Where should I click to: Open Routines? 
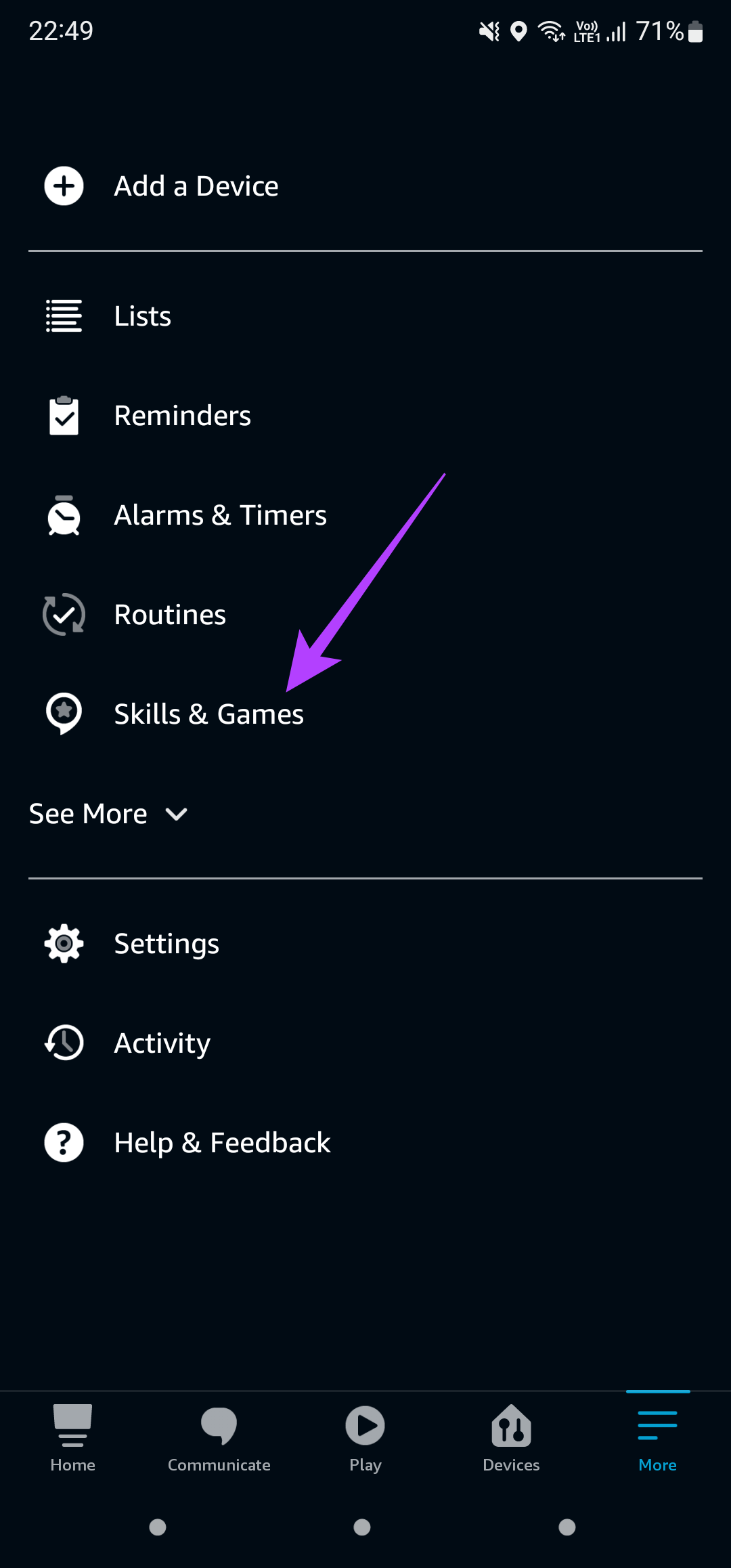pyautogui.click(x=365, y=615)
